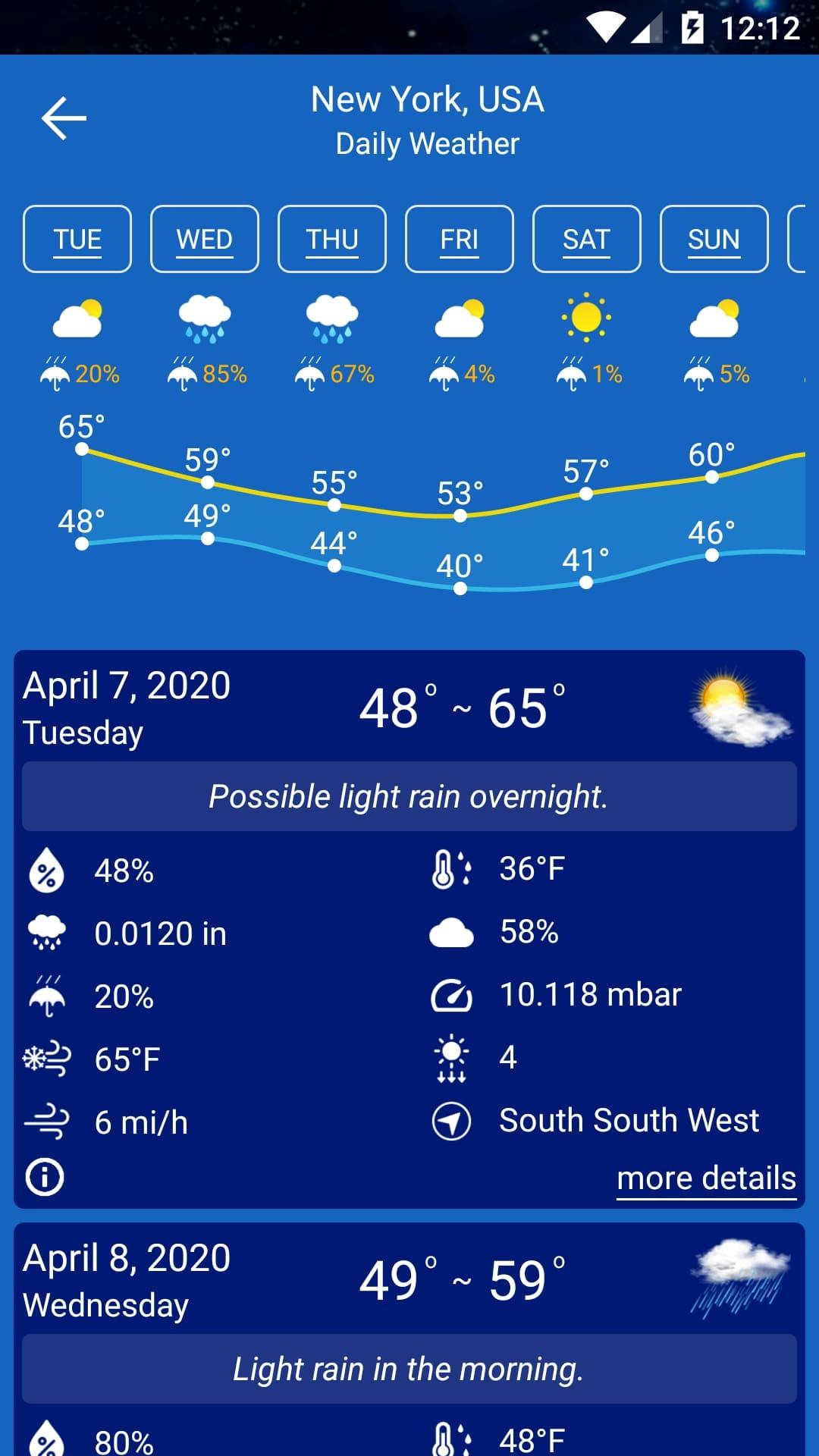The height and width of the screenshot is (1456, 819).
Task: Open more details for April 7
Action: (706, 1178)
